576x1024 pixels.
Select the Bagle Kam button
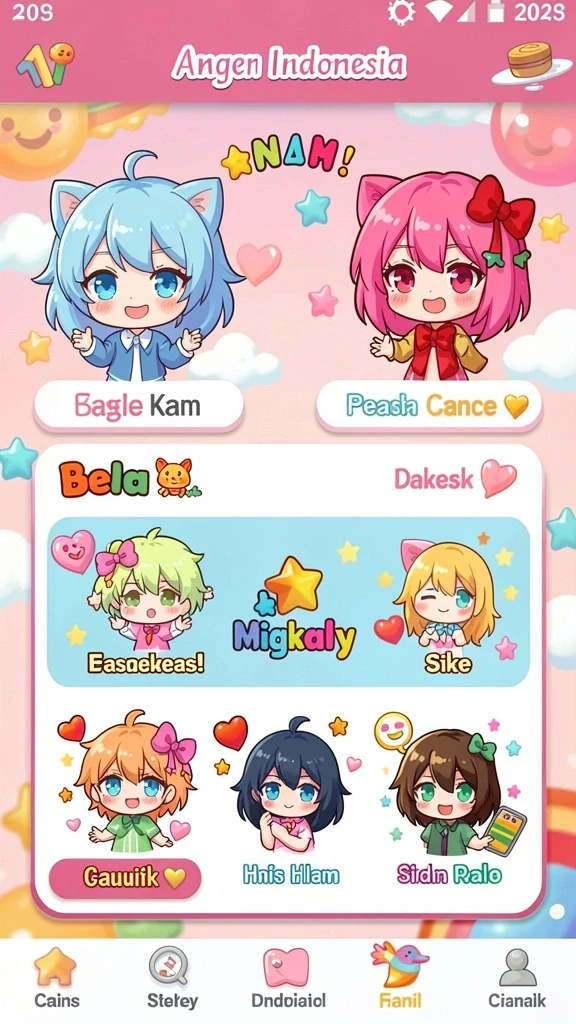point(138,406)
